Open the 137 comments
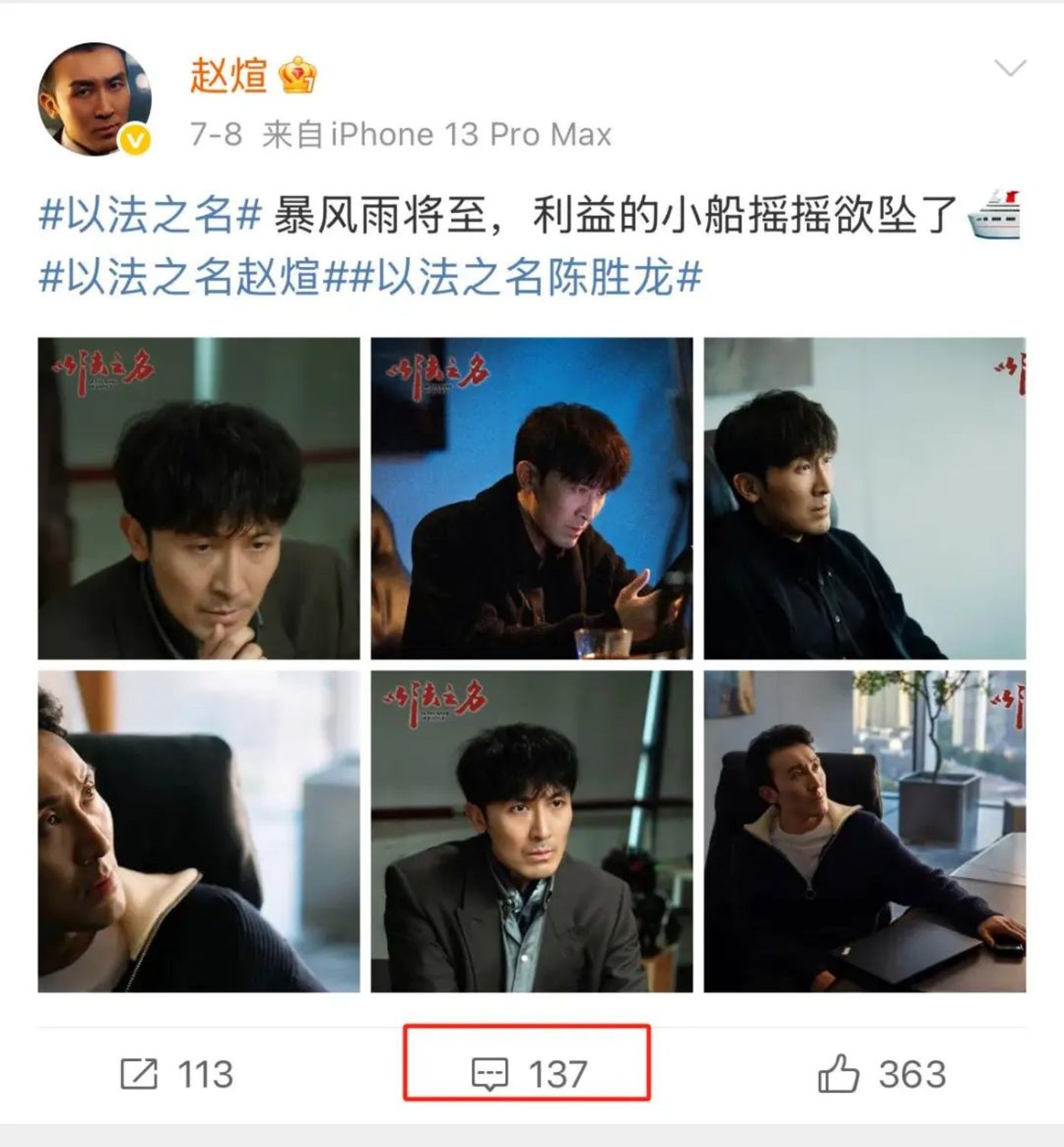Viewport: 1064px width, 1147px height. [528, 1075]
